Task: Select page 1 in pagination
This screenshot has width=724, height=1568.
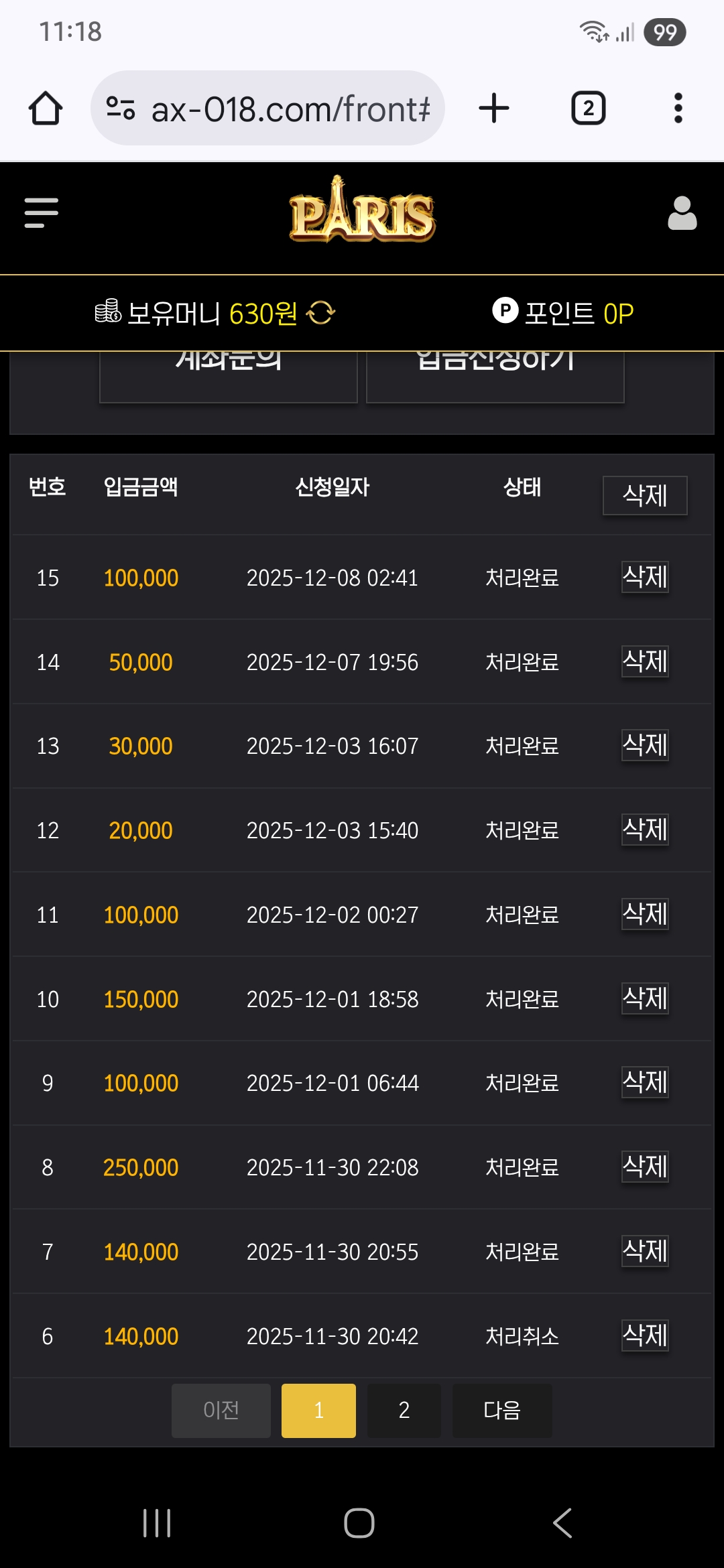Action: [318, 1411]
